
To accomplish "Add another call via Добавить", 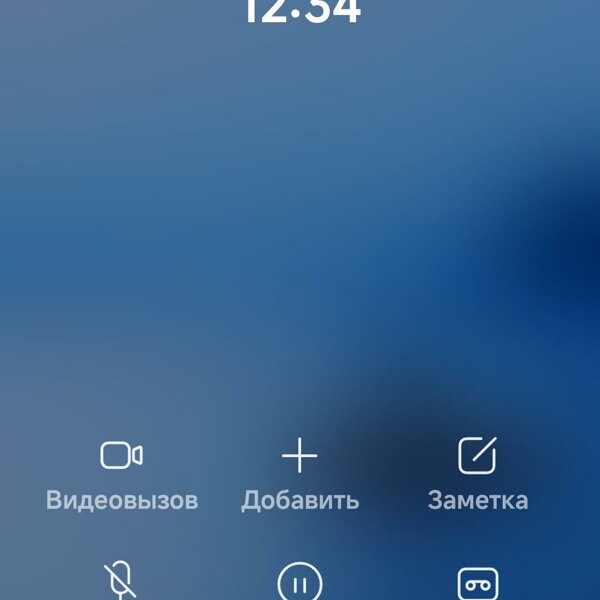I will pyautogui.click(x=299, y=457).
